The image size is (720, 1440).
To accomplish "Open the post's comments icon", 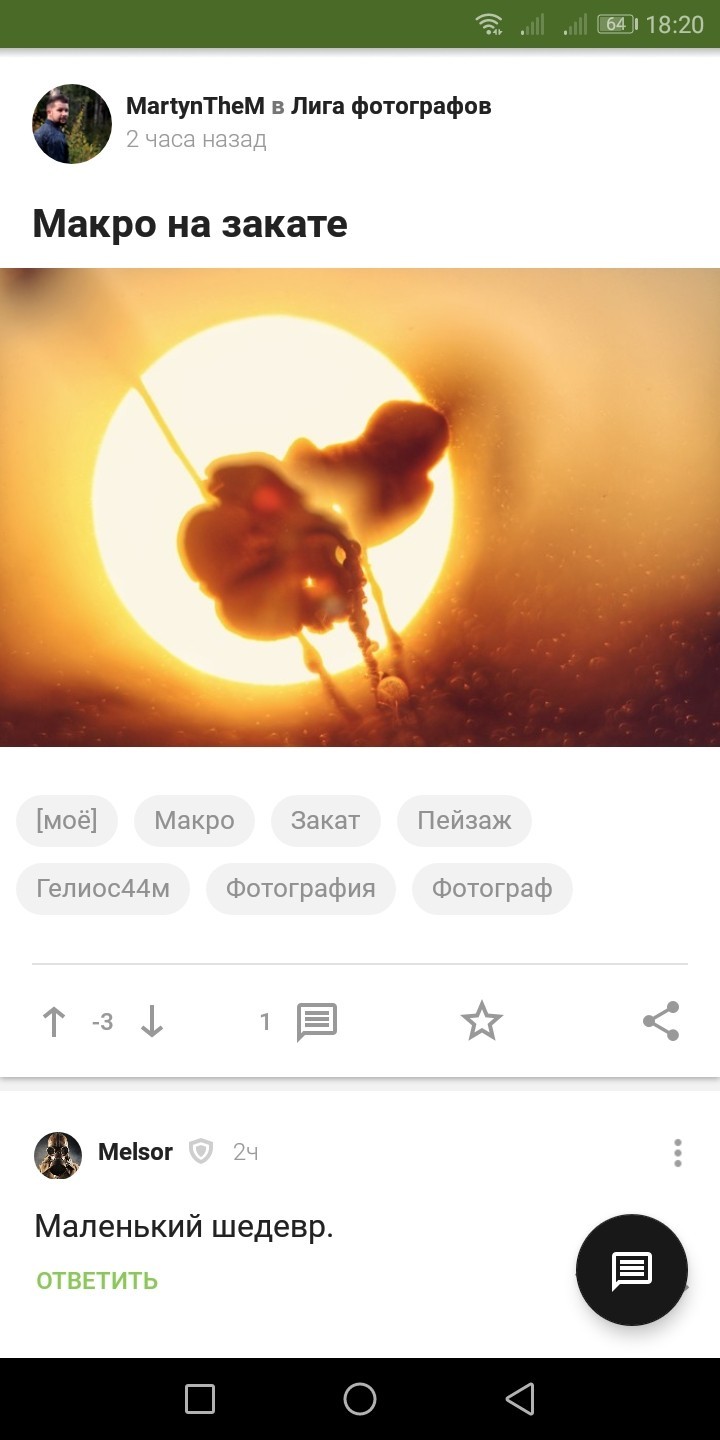I will pos(317,1022).
